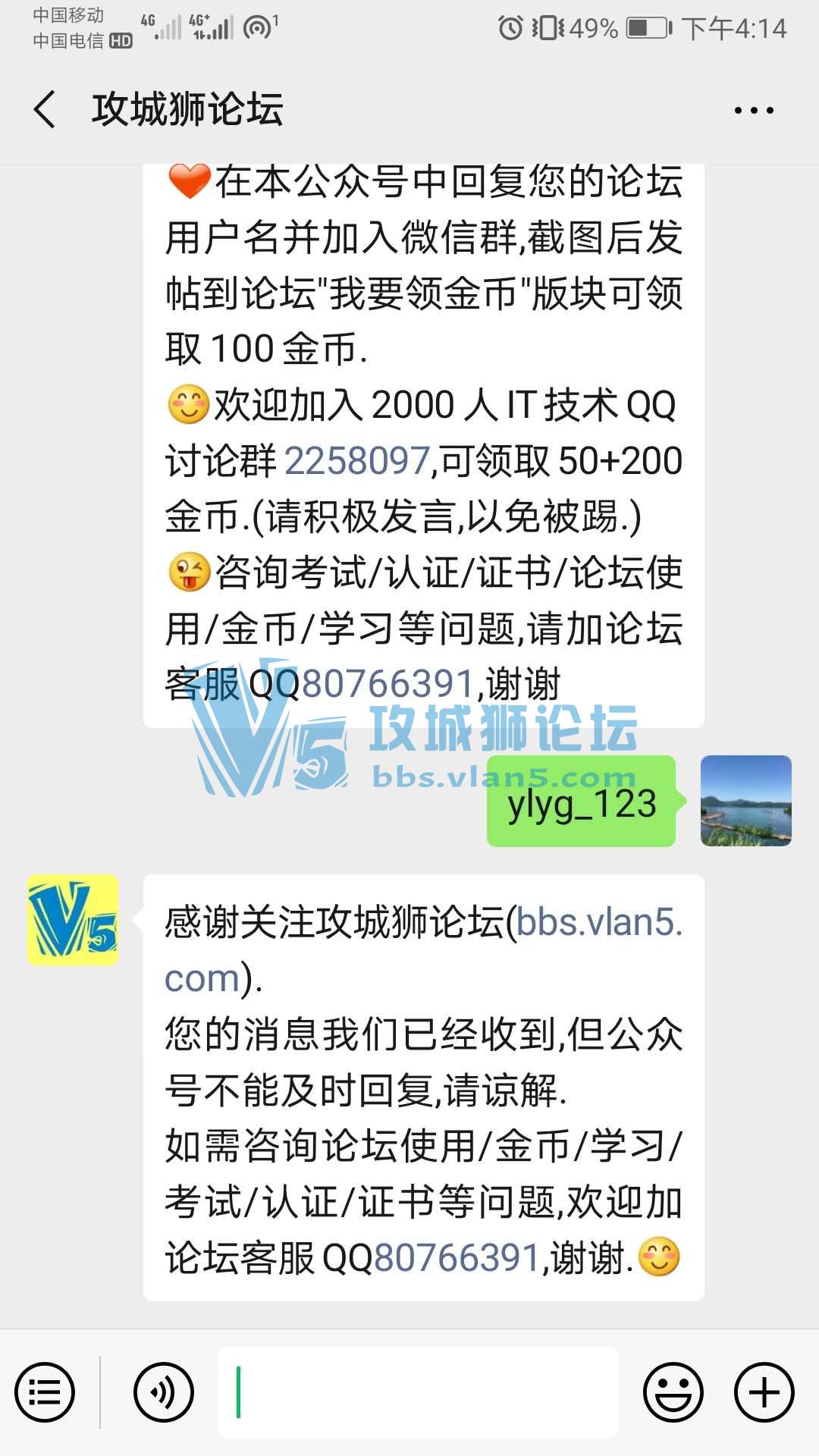Image resolution: width=819 pixels, height=1456 pixels.
Task: Open QQ group number 2258097 link
Action: coord(357,461)
